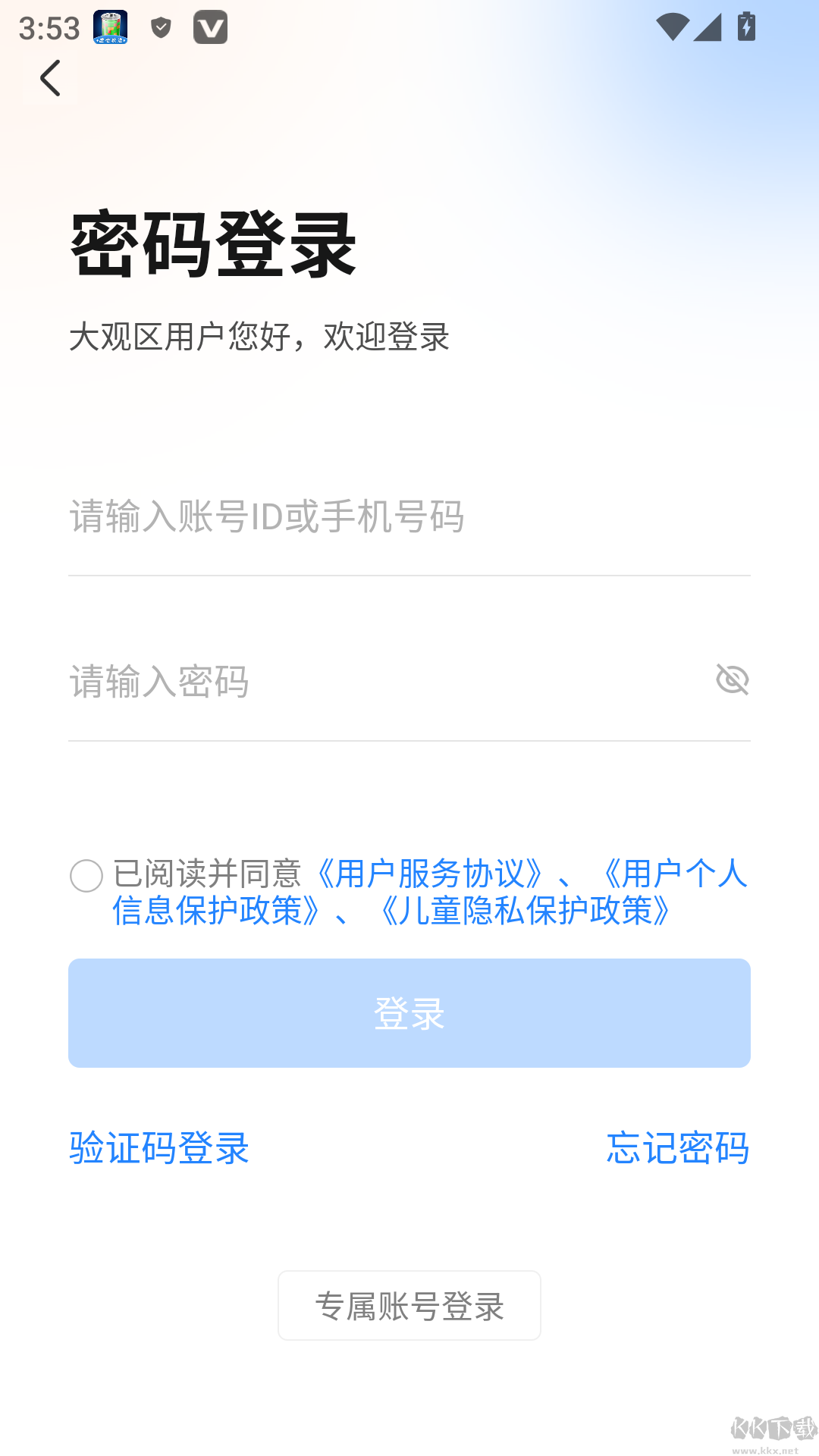Viewport: 819px width, 1456px height.
Task: Click 专属账号登录 exclusive account login
Action: 409,1305
